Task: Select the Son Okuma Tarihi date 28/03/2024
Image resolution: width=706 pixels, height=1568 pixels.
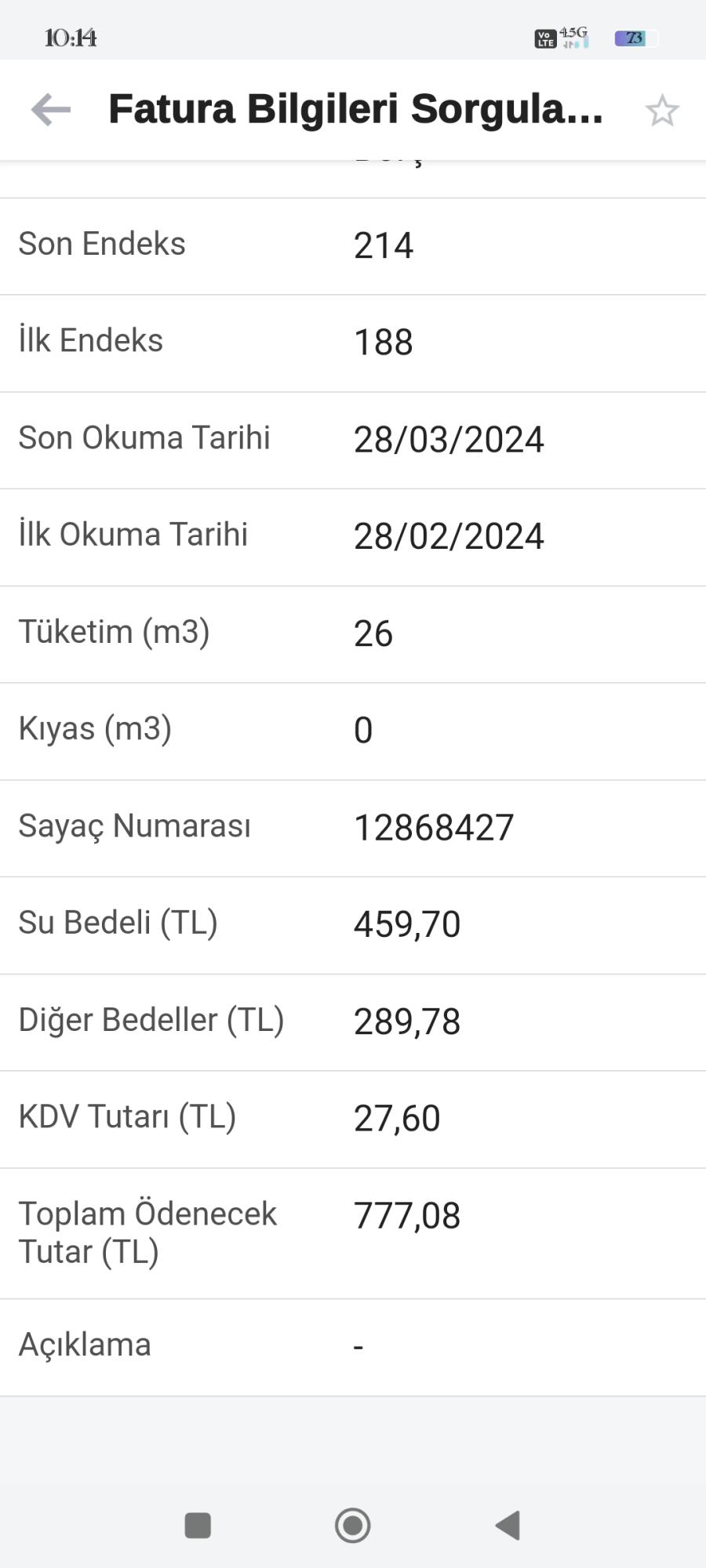Action: point(449,440)
